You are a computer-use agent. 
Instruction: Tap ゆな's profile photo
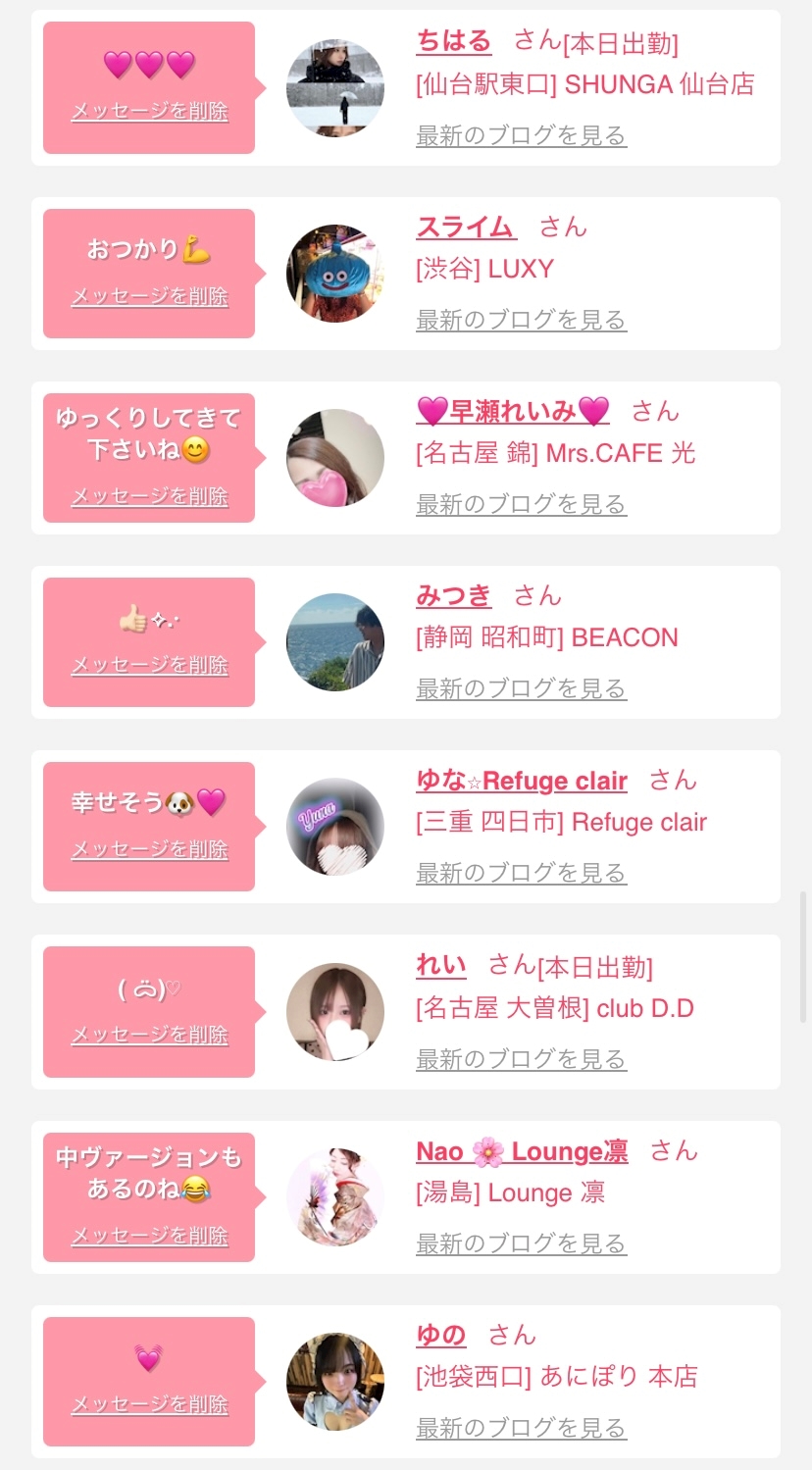(335, 827)
